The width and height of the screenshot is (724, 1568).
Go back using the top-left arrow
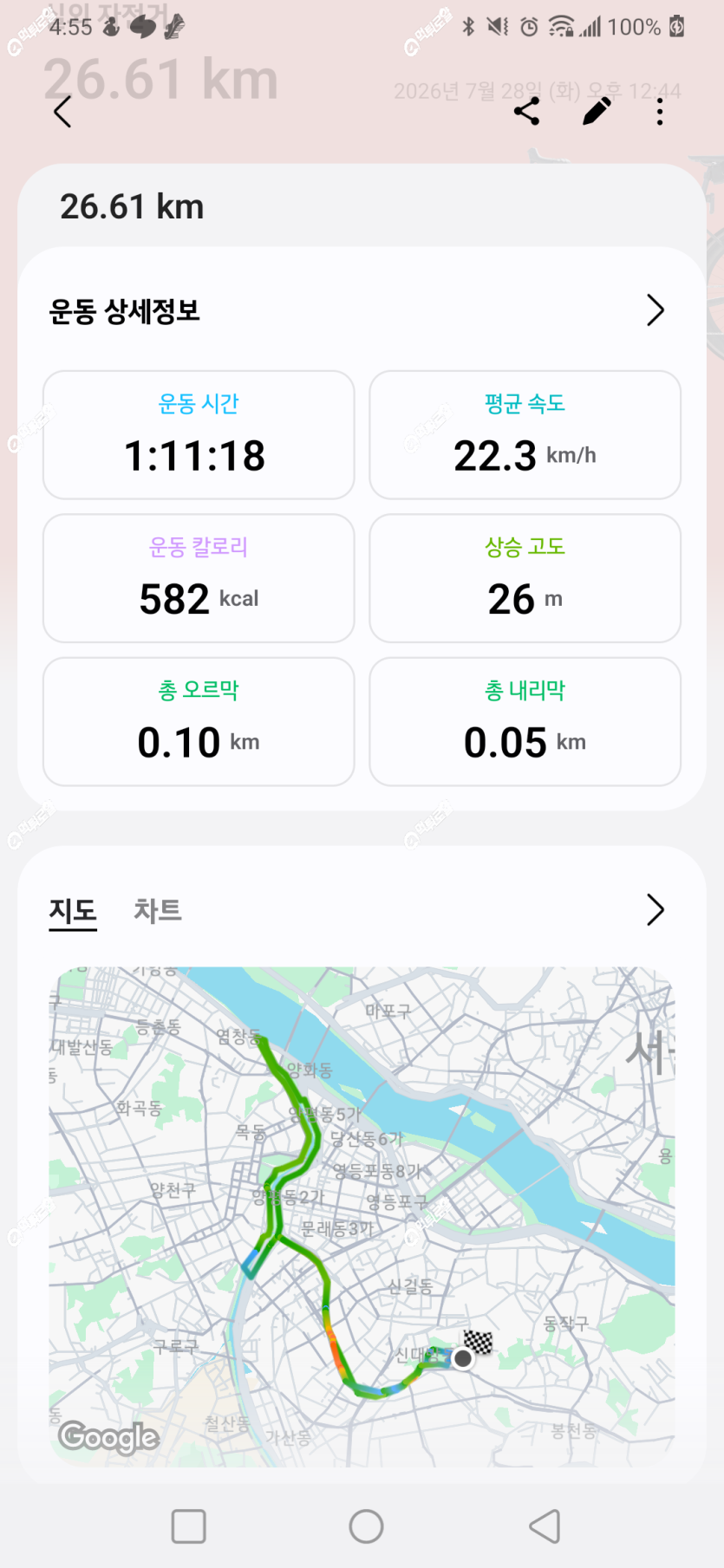62,112
